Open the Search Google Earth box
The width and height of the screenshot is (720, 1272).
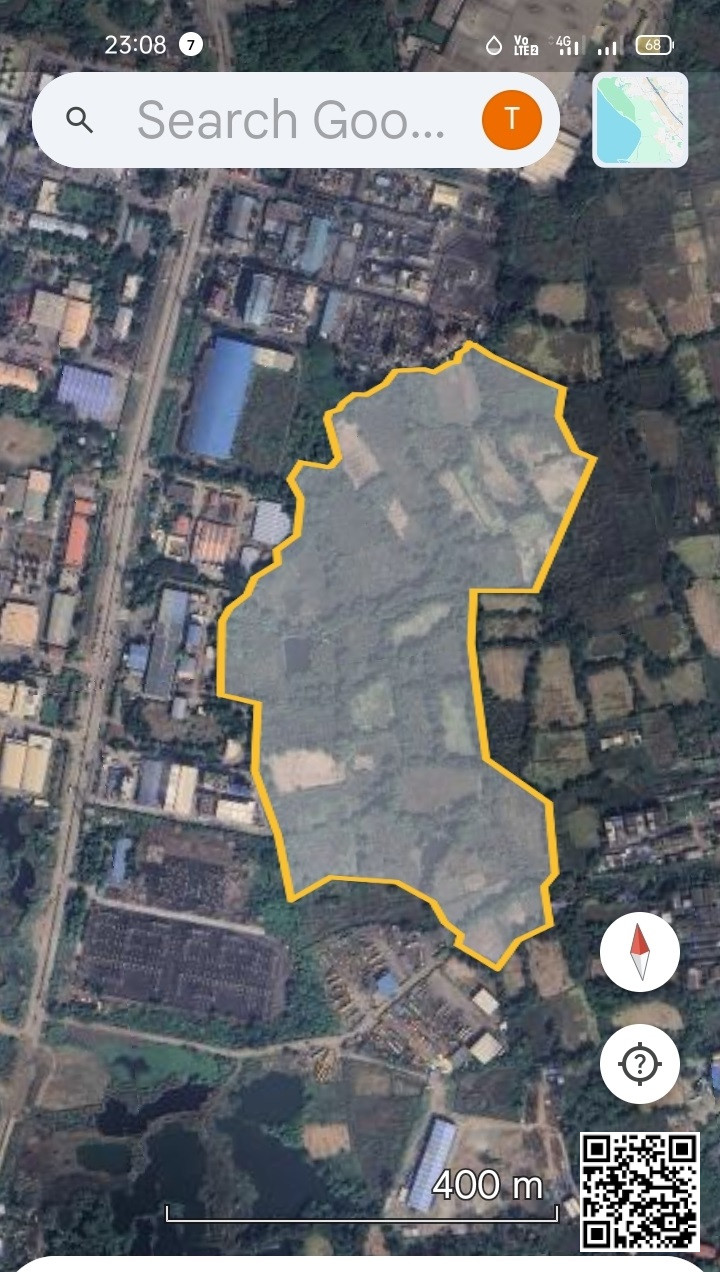290,120
